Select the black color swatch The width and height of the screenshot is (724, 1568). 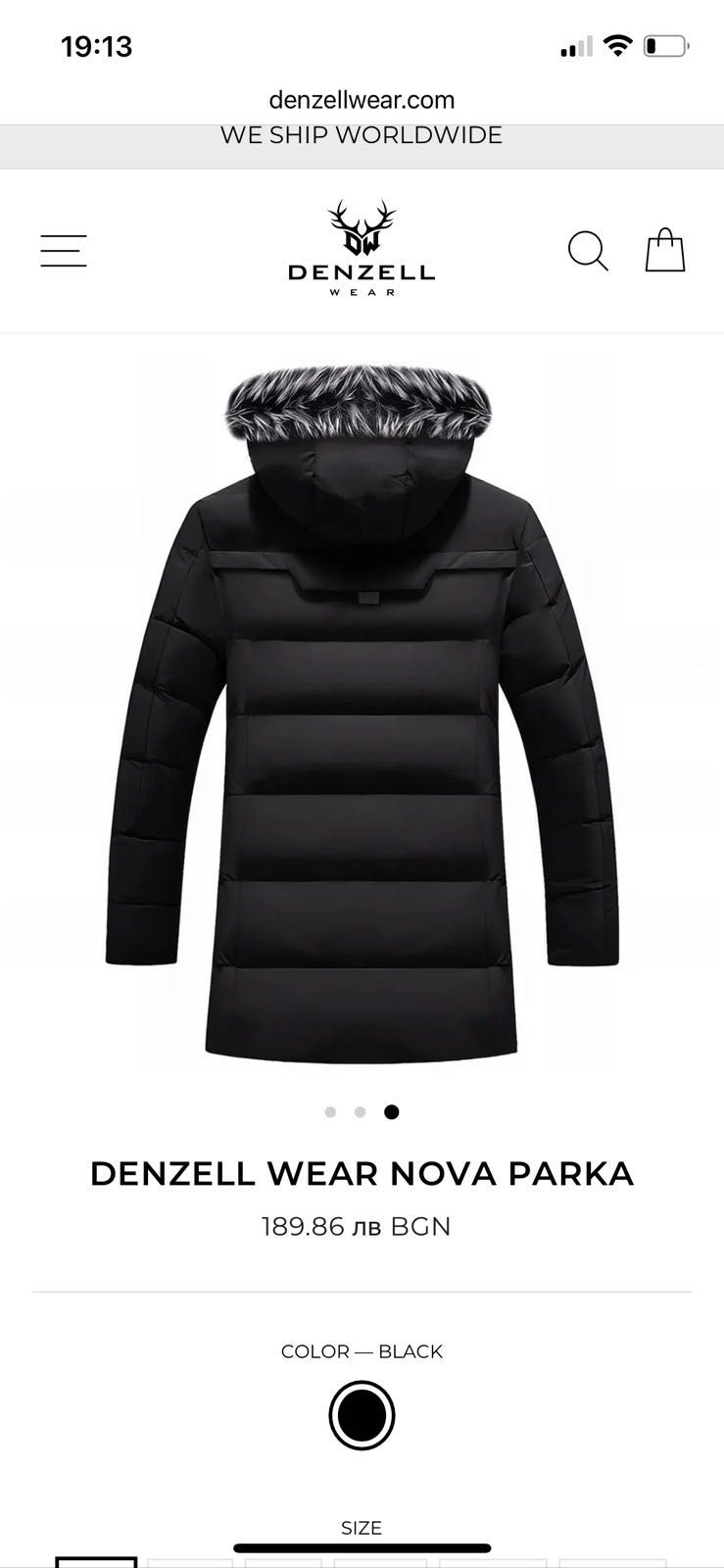click(x=362, y=1415)
